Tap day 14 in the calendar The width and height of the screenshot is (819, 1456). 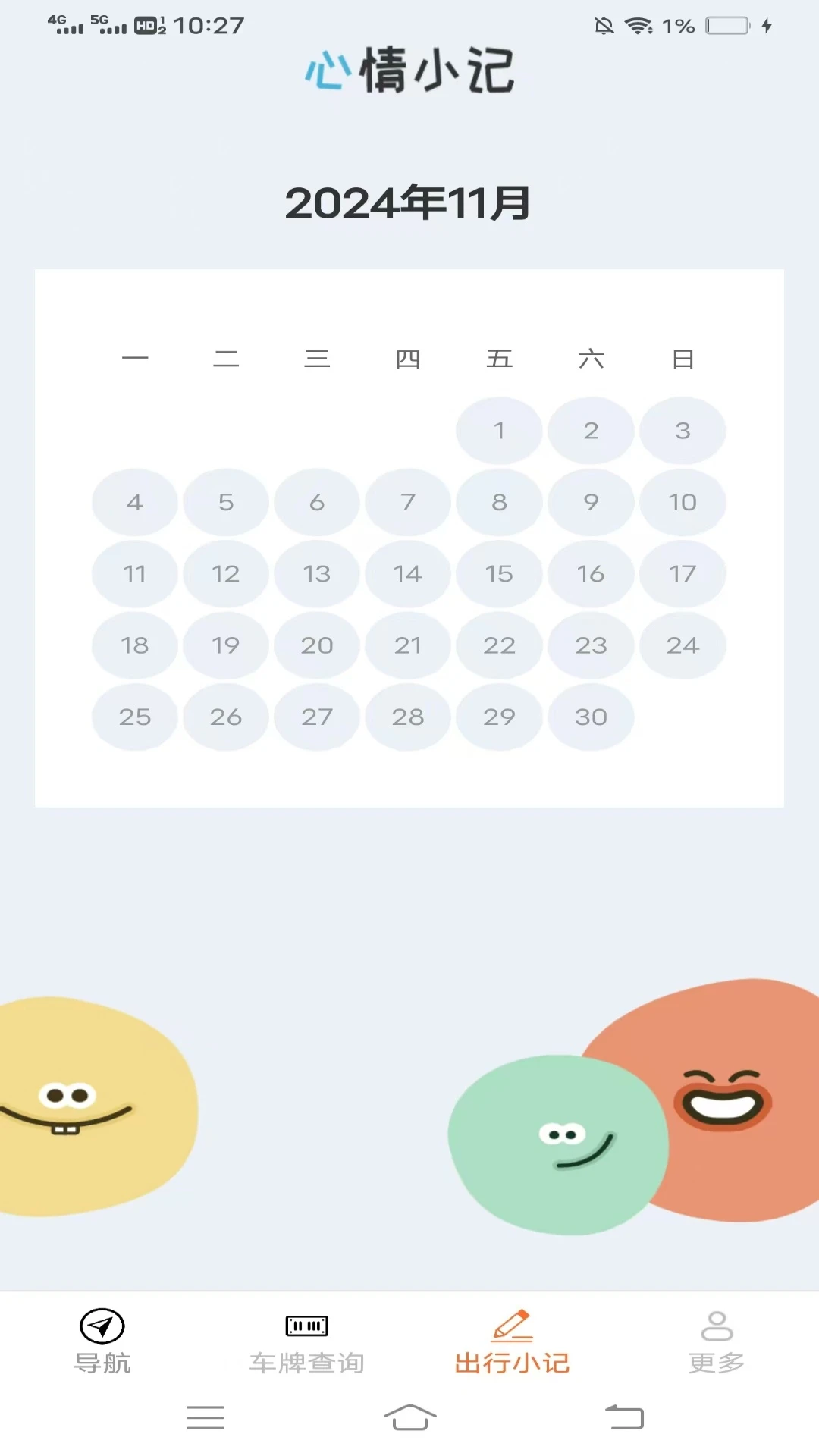point(408,574)
